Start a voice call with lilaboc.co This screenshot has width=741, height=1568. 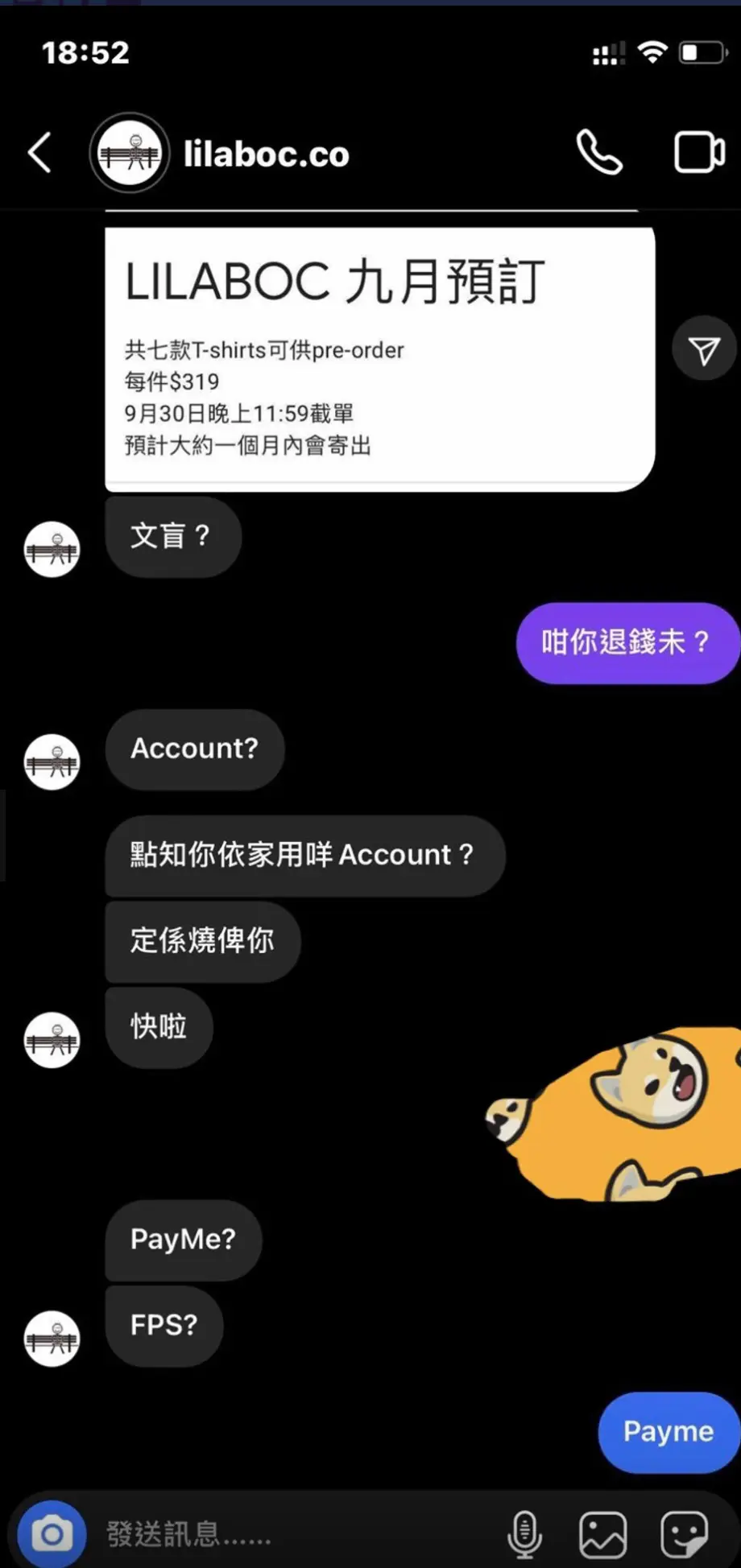[598, 153]
